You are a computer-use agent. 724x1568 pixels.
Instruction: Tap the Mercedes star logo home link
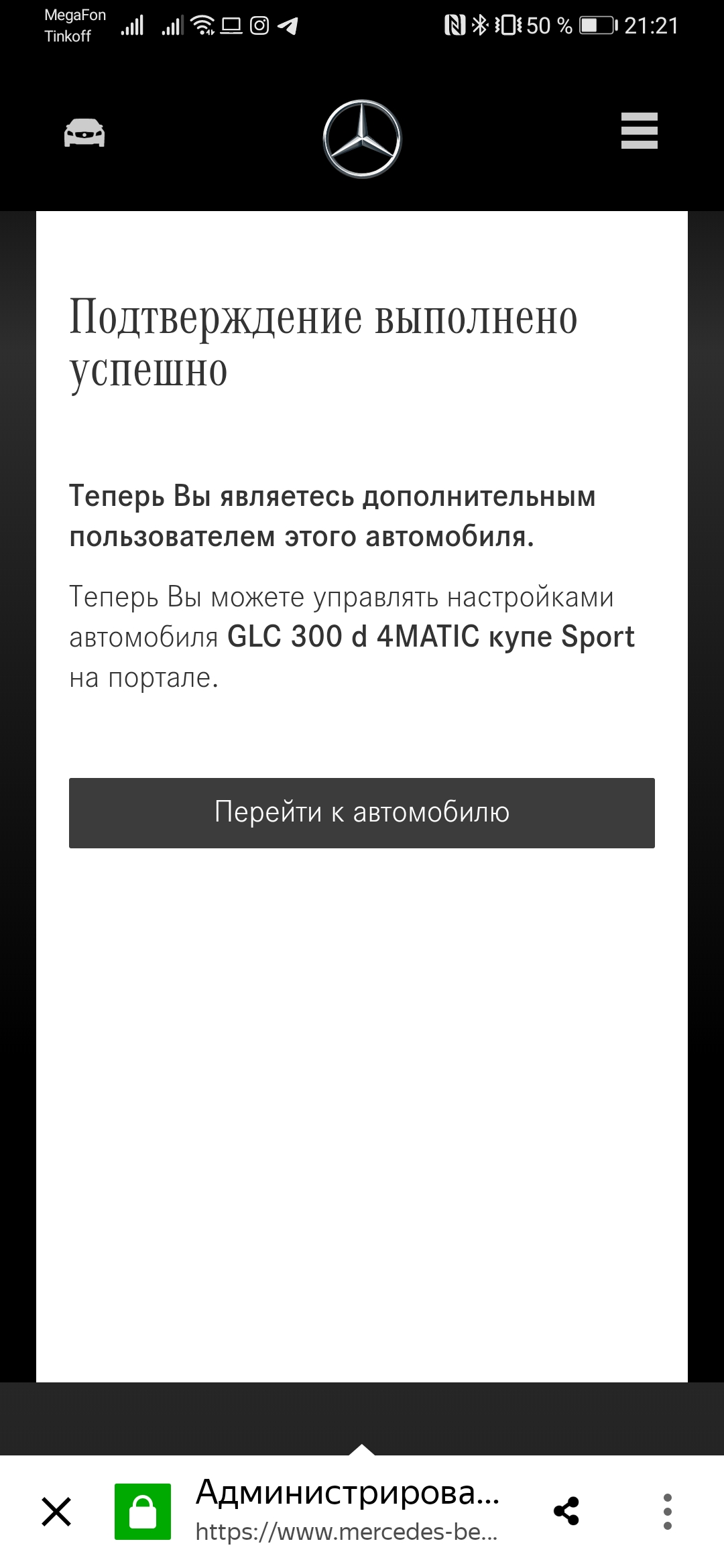(x=362, y=139)
